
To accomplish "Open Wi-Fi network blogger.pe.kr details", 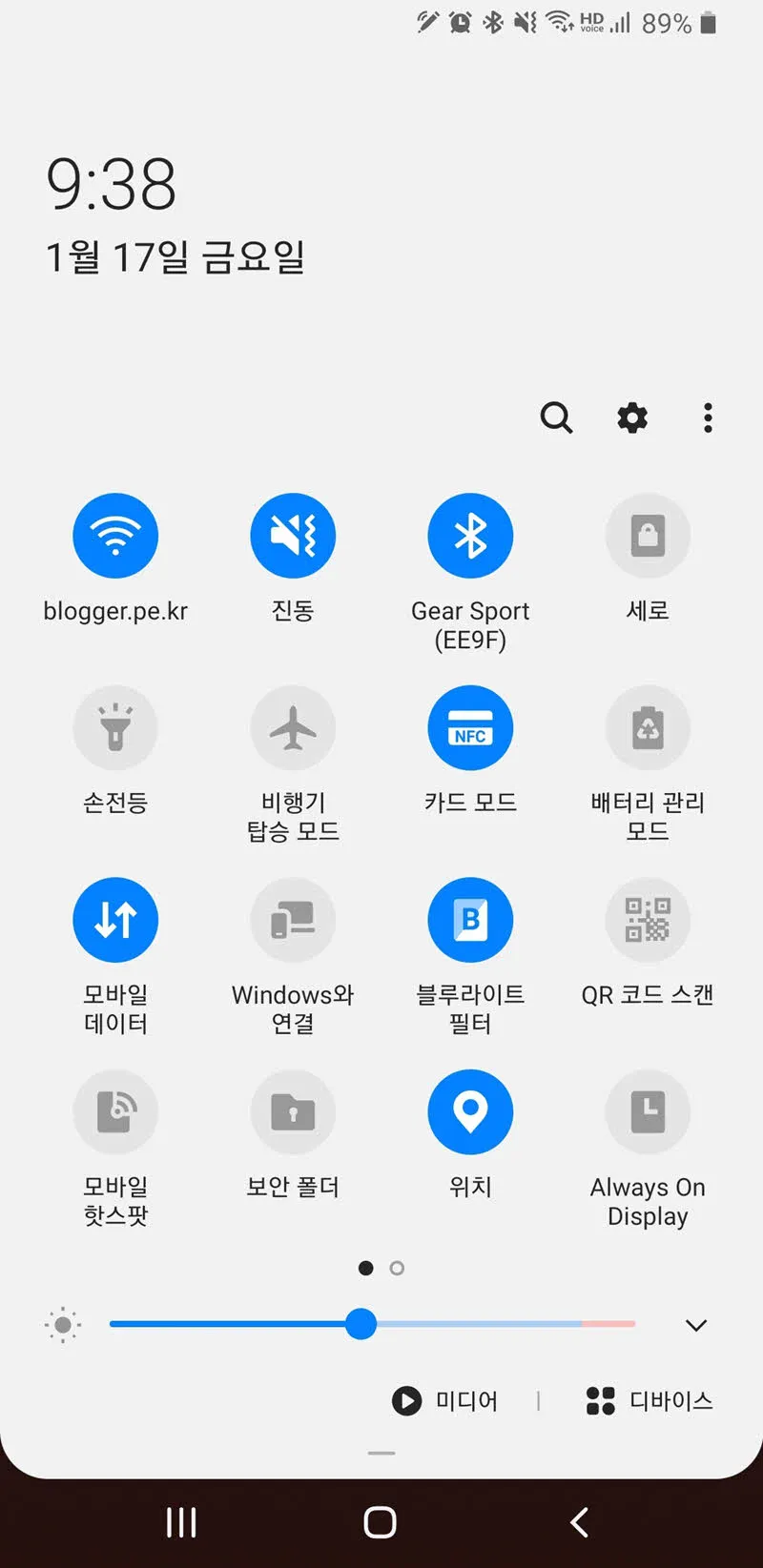I will click(115, 535).
